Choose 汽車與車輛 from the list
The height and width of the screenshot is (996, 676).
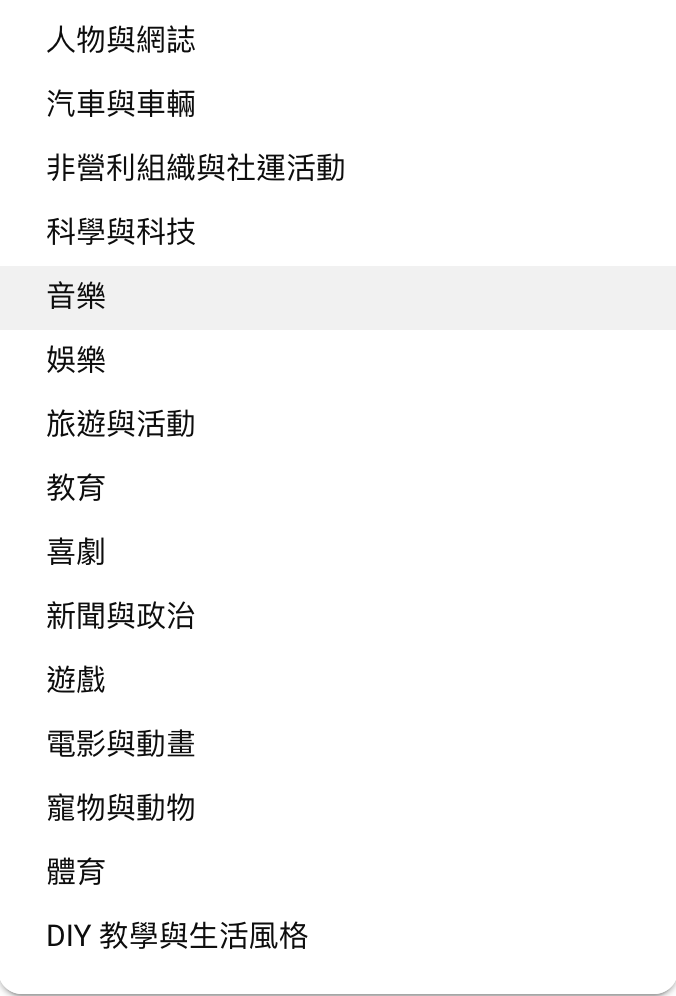120,105
